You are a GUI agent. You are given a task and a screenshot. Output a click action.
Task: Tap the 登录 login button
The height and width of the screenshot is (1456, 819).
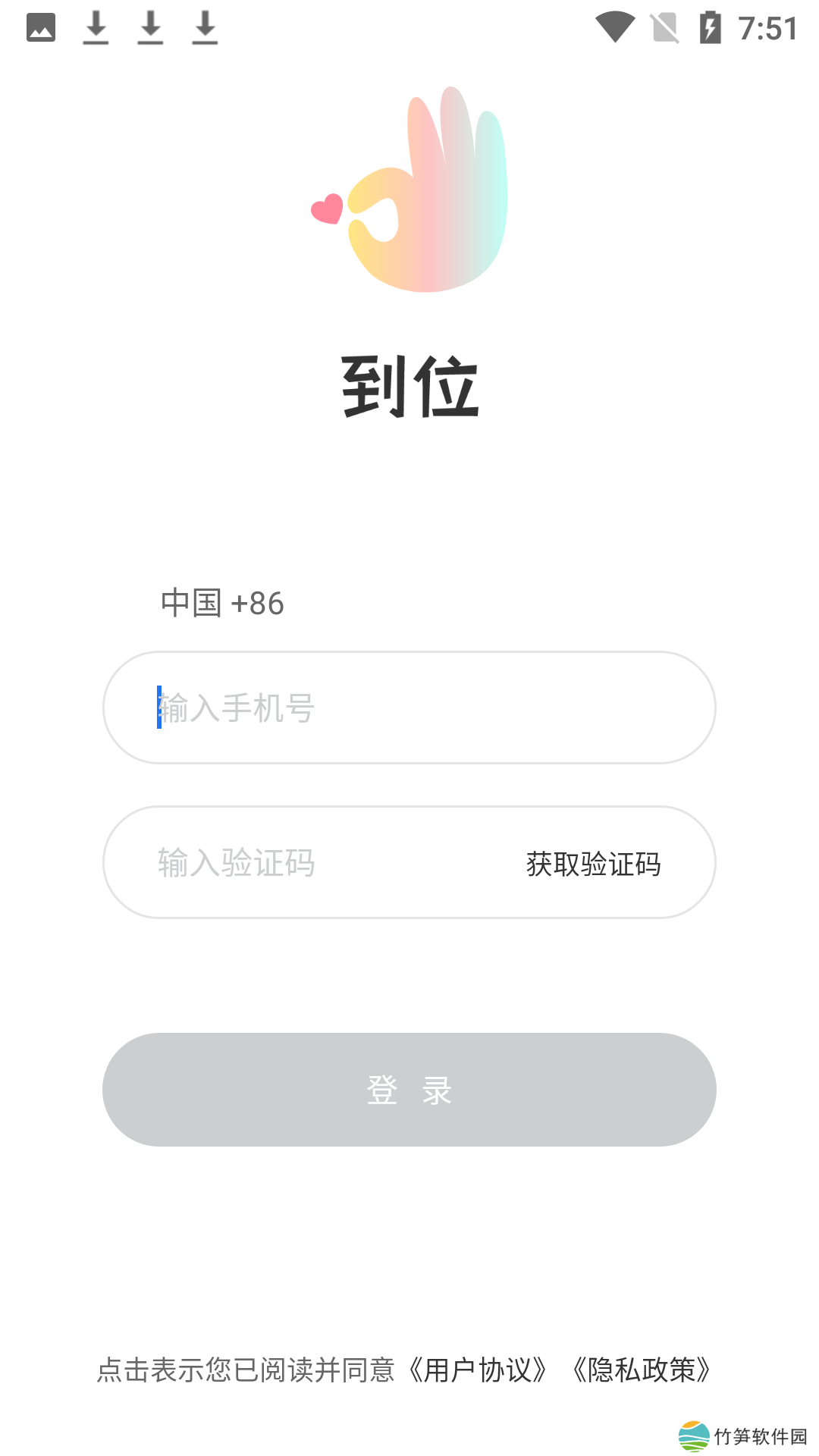[x=409, y=1090]
